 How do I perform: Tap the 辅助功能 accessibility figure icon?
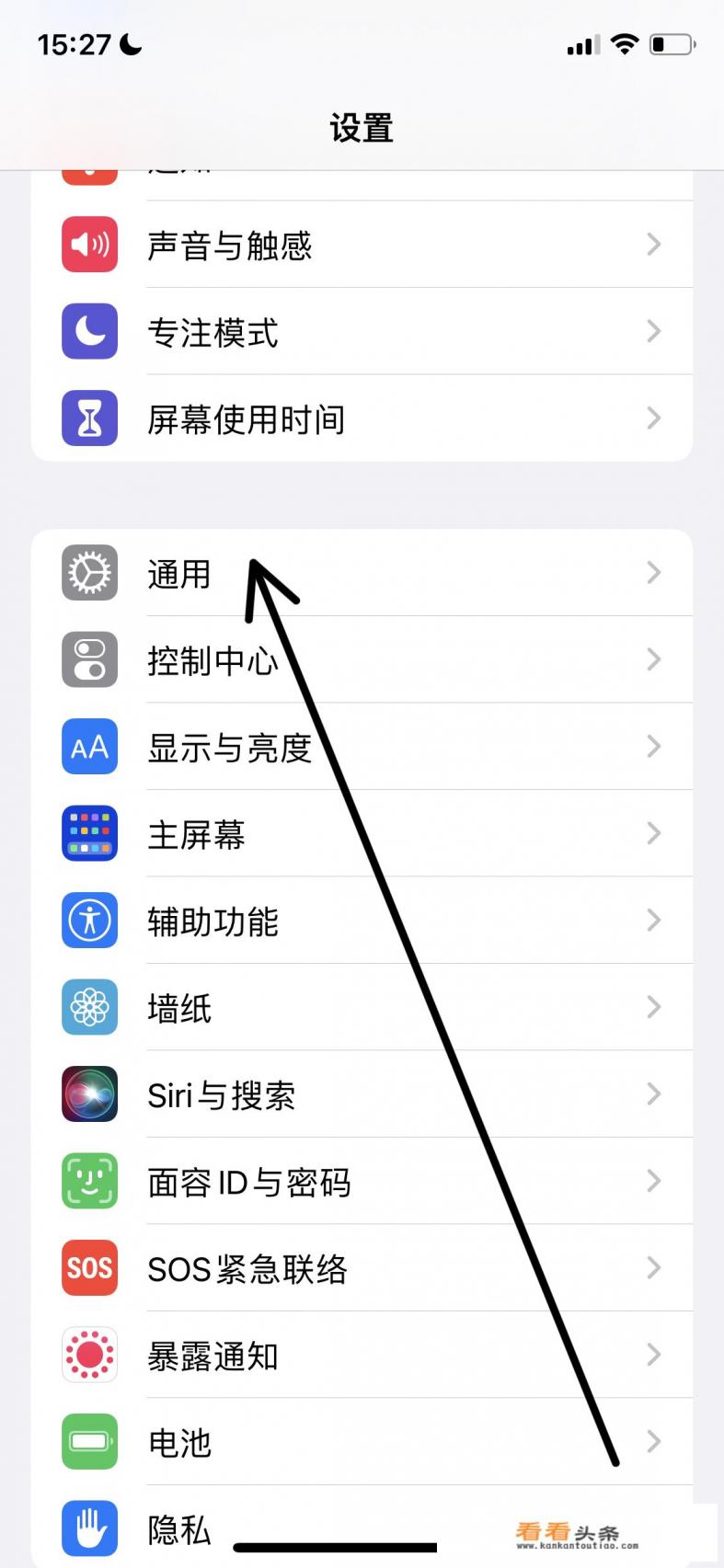89,921
